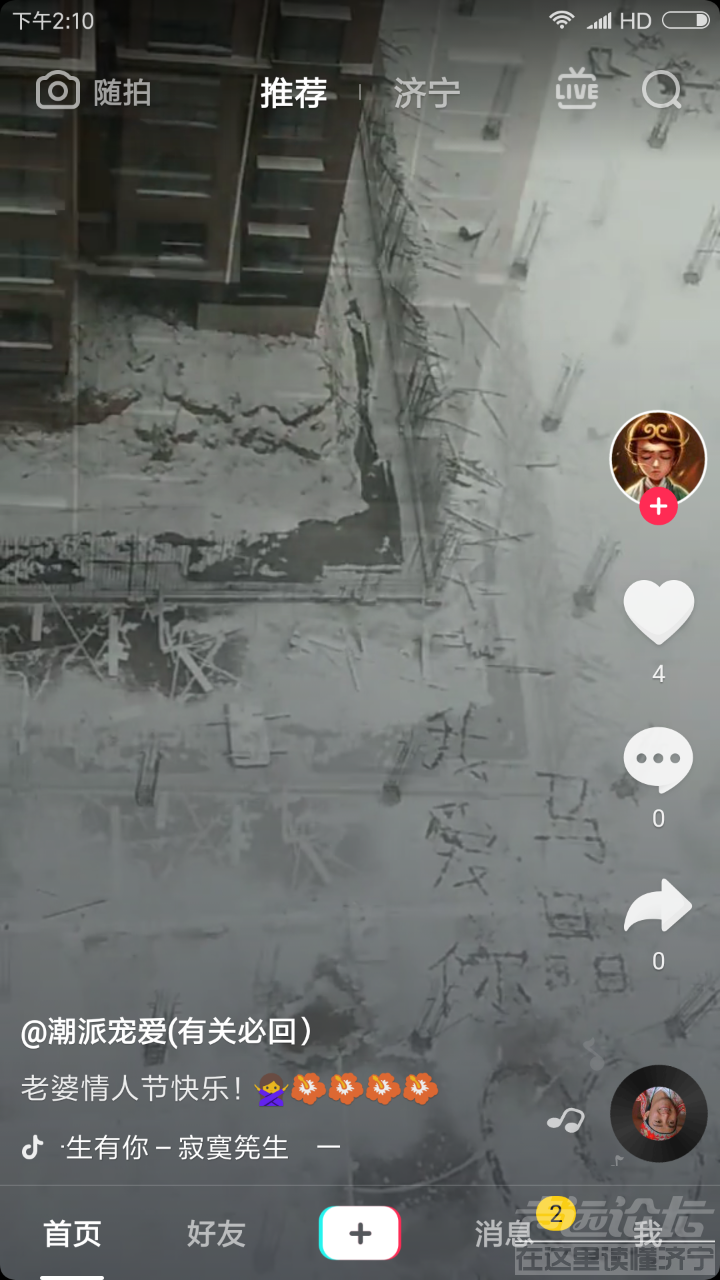This screenshot has height=1280, width=720.
Task: Open the 随拍 camera
Action: (x=93, y=92)
